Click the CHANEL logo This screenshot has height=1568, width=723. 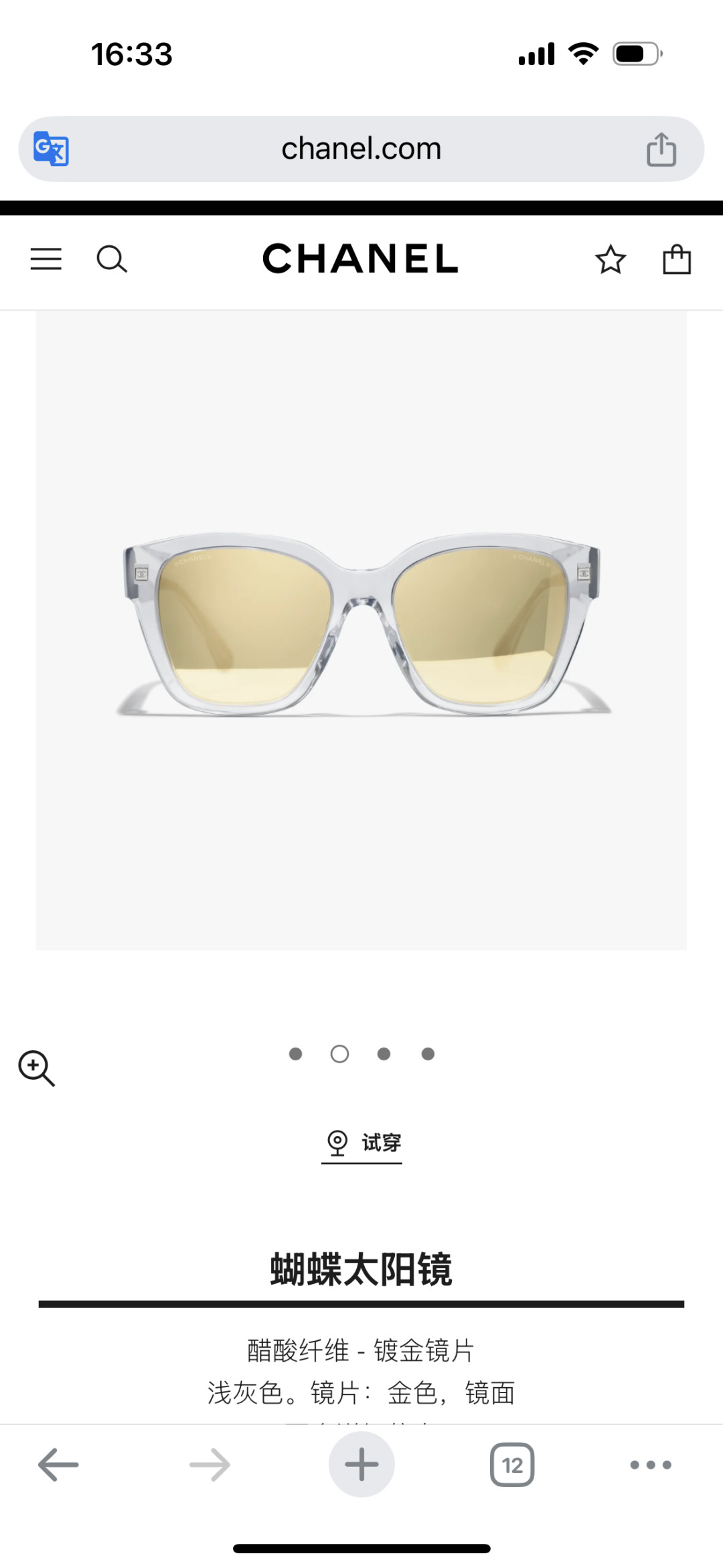[361, 259]
